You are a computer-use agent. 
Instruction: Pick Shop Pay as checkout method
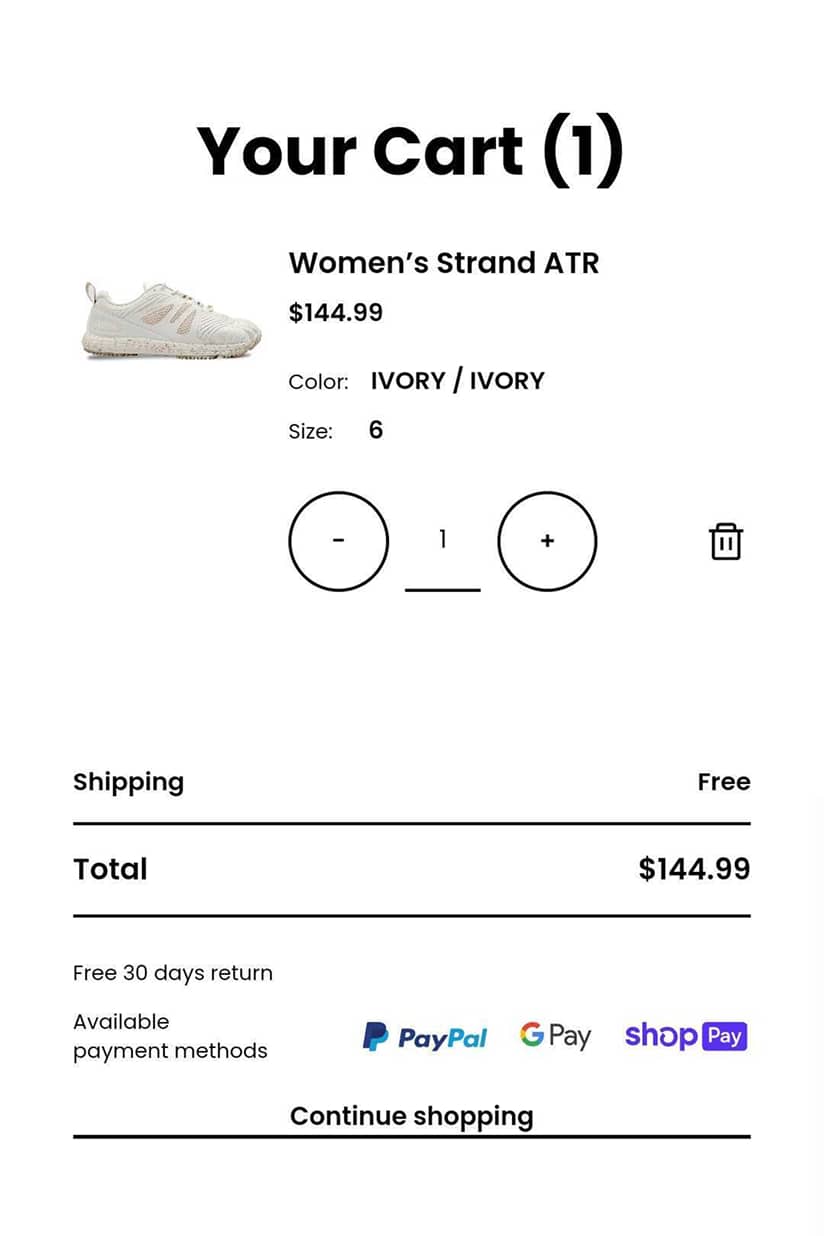(686, 1037)
